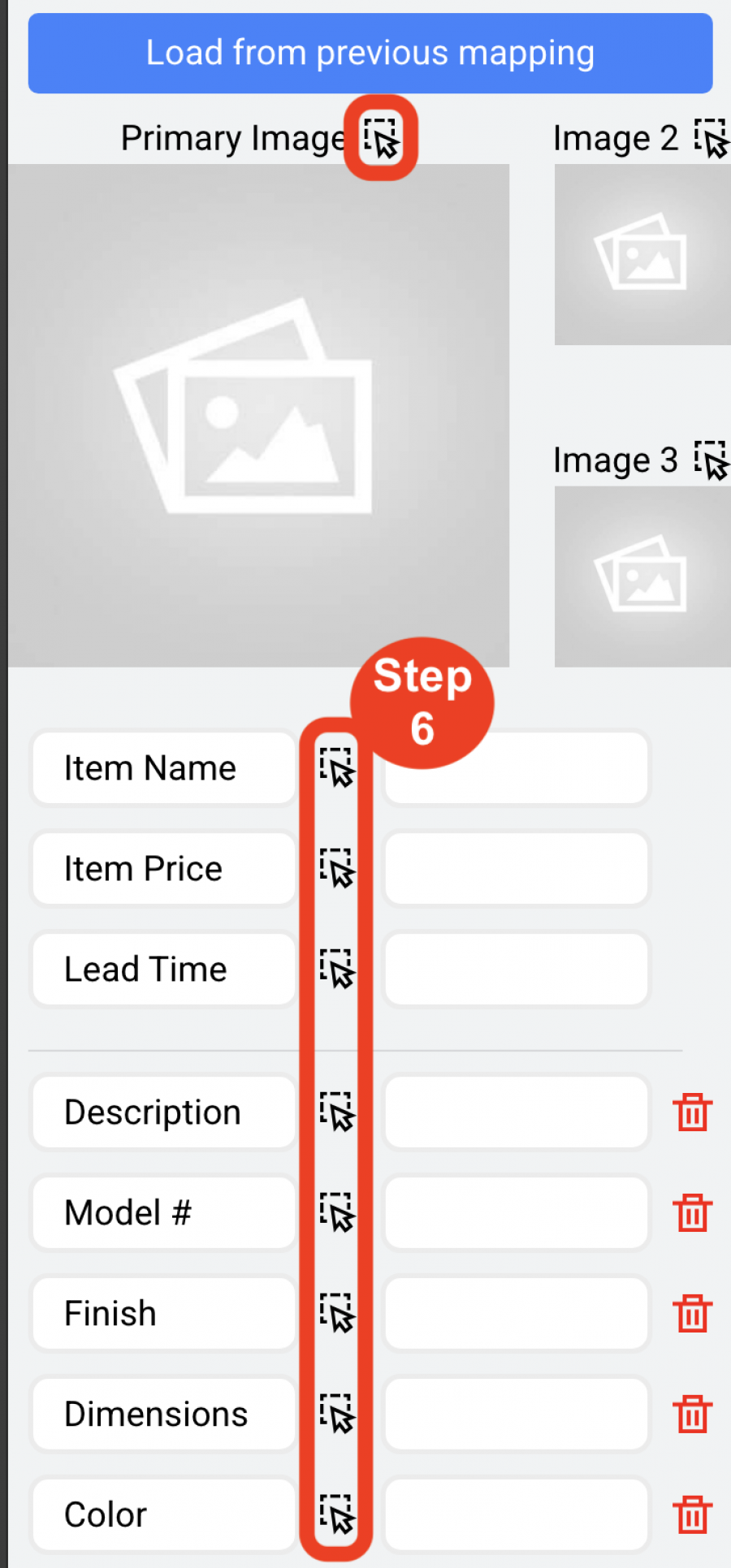Tap the selector icon beside Lead Time
Viewport: 731px width, 1568px height.
[x=336, y=969]
